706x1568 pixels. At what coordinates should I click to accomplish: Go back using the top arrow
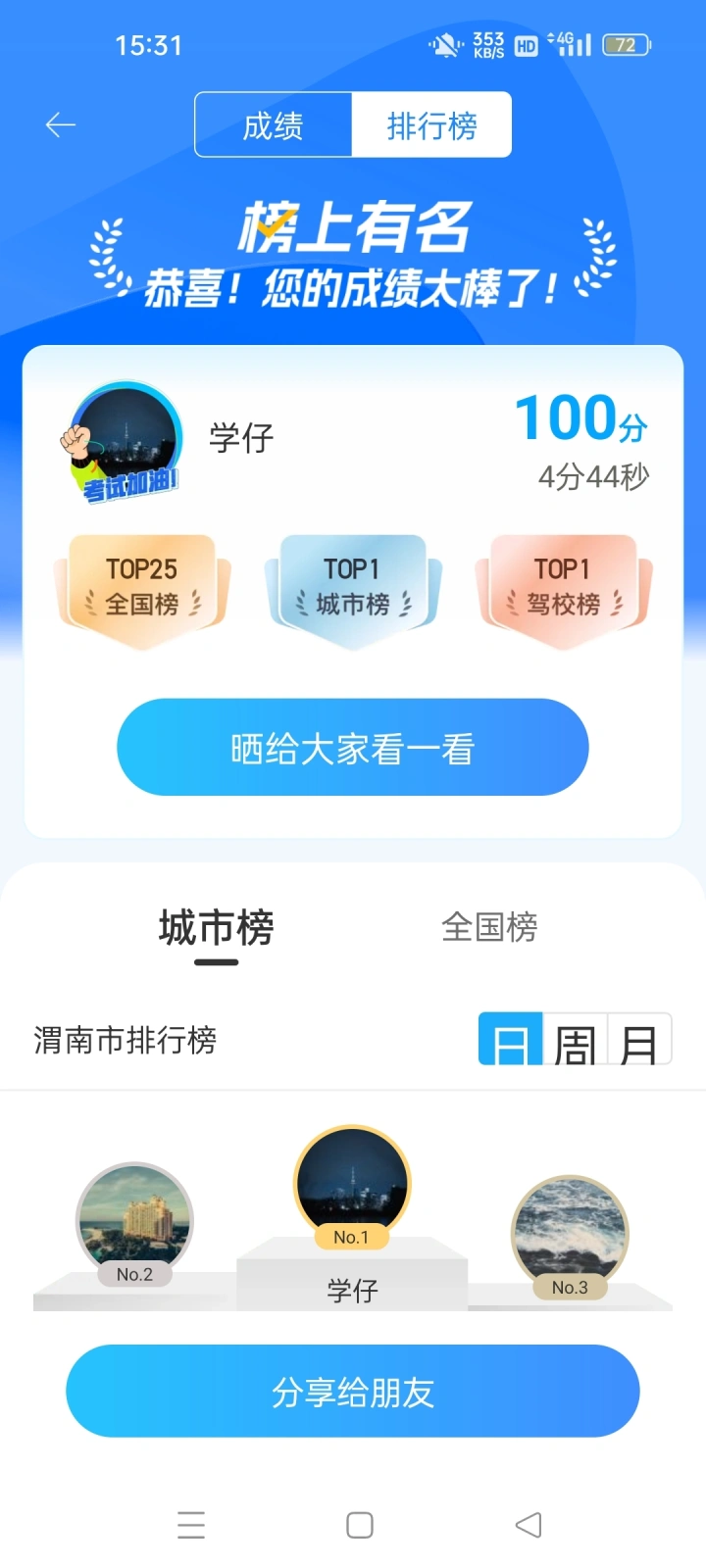click(x=61, y=124)
